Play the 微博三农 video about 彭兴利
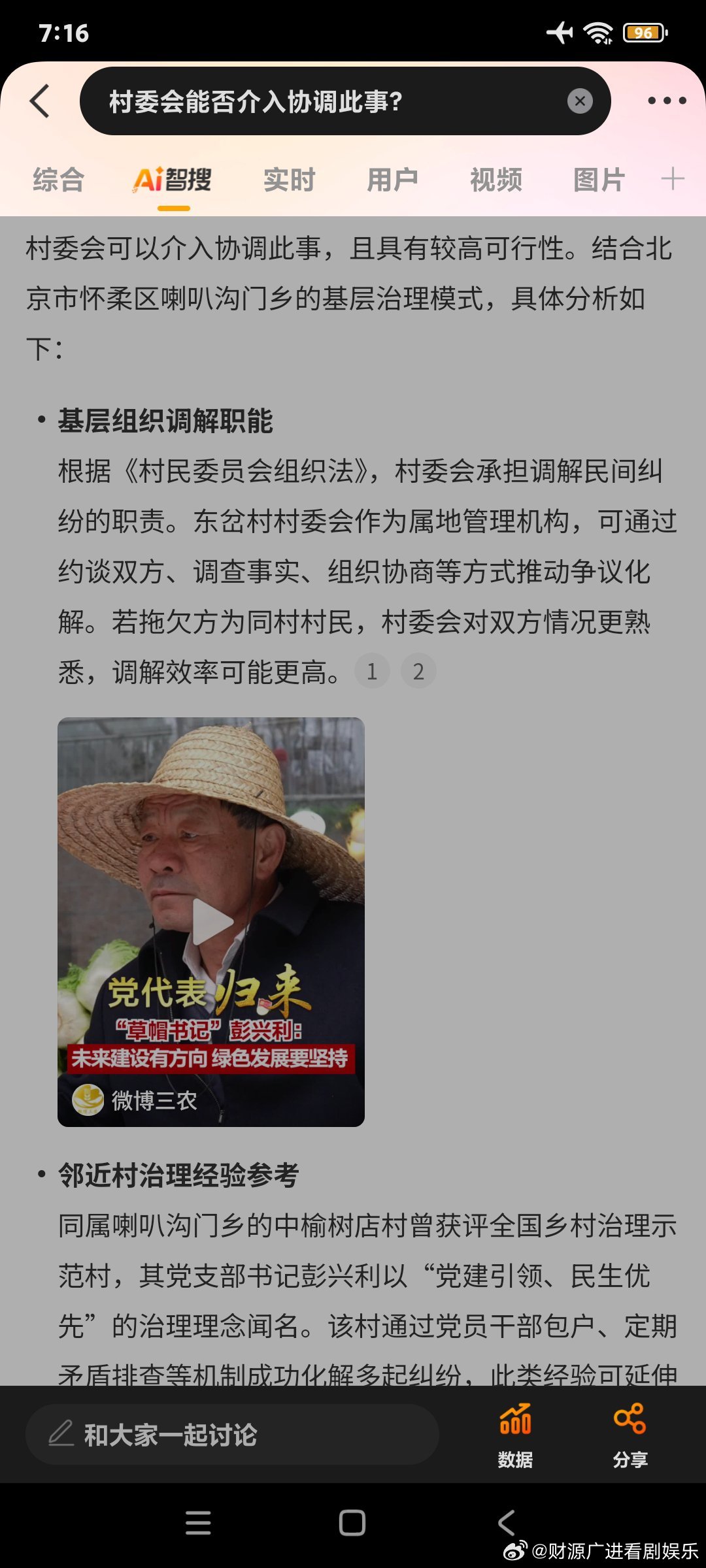 click(x=211, y=921)
